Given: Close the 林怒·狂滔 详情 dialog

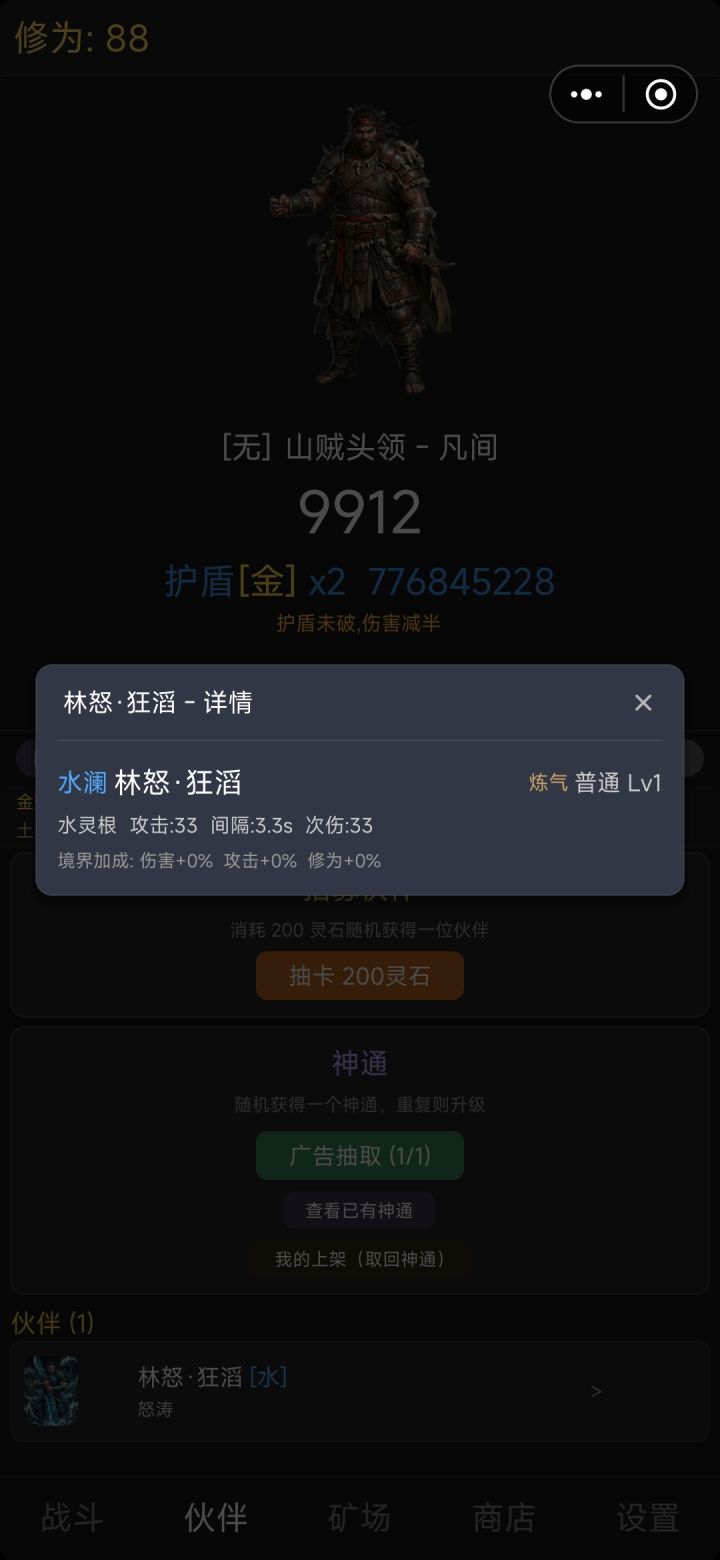Looking at the screenshot, I should (643, 703).
